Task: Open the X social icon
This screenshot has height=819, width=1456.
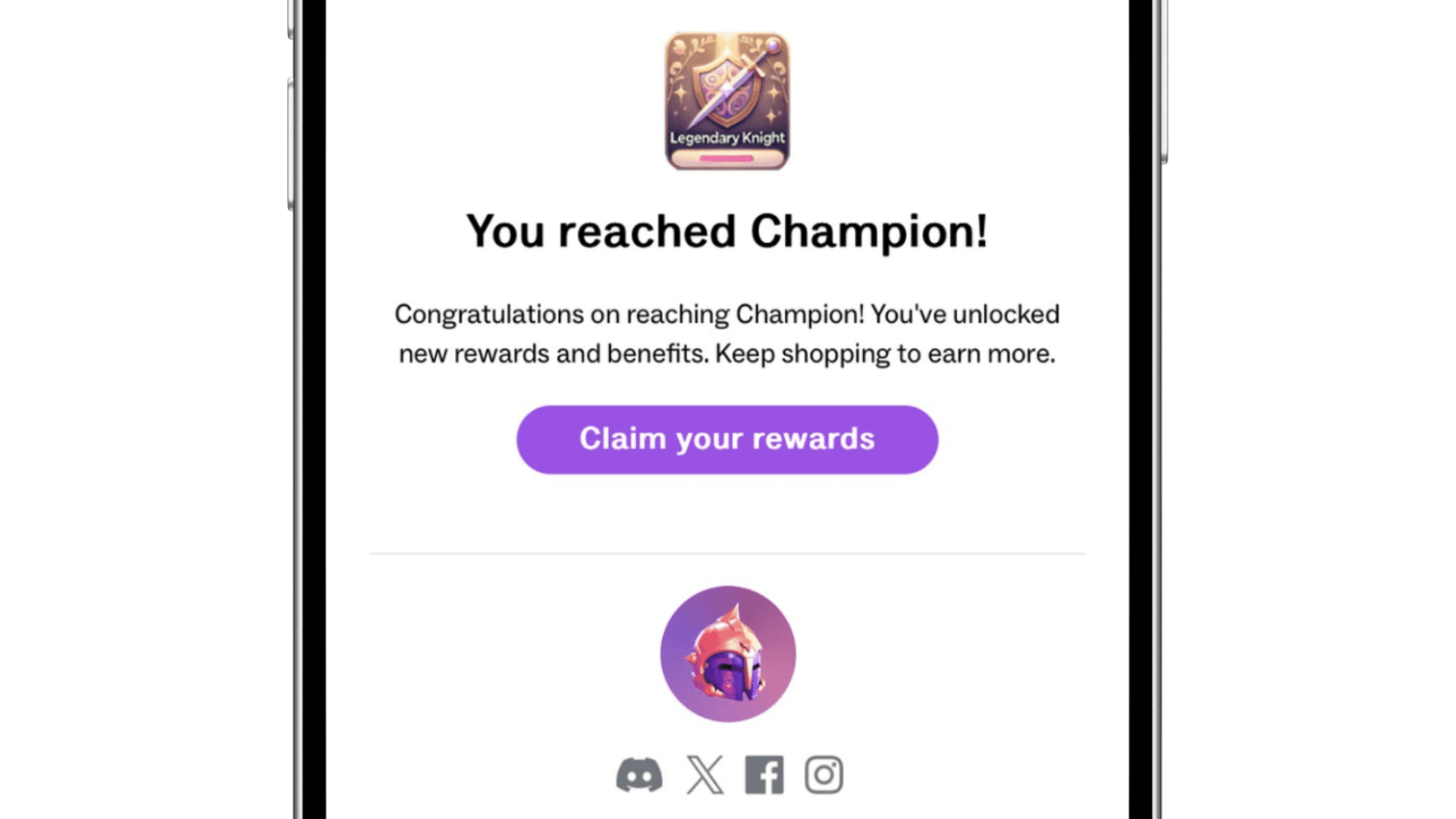Action: pyautogui.click(x=704, y=775)
